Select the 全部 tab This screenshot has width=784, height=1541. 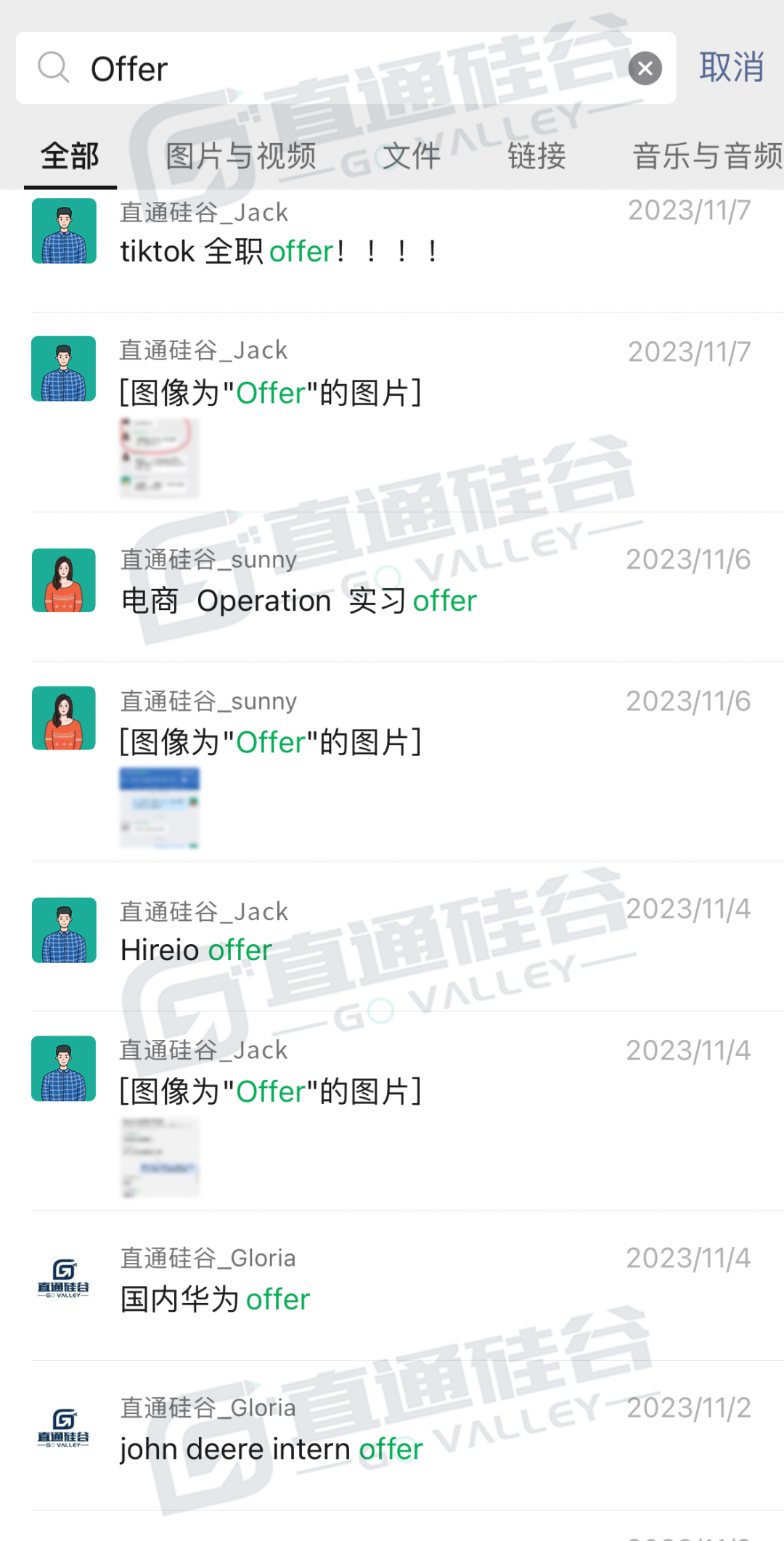(70, 155)
